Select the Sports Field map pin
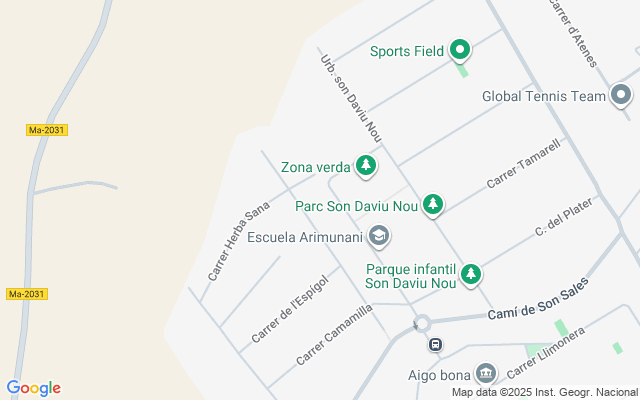The height and width of the screenshot is (400, 640). point(460,49)
